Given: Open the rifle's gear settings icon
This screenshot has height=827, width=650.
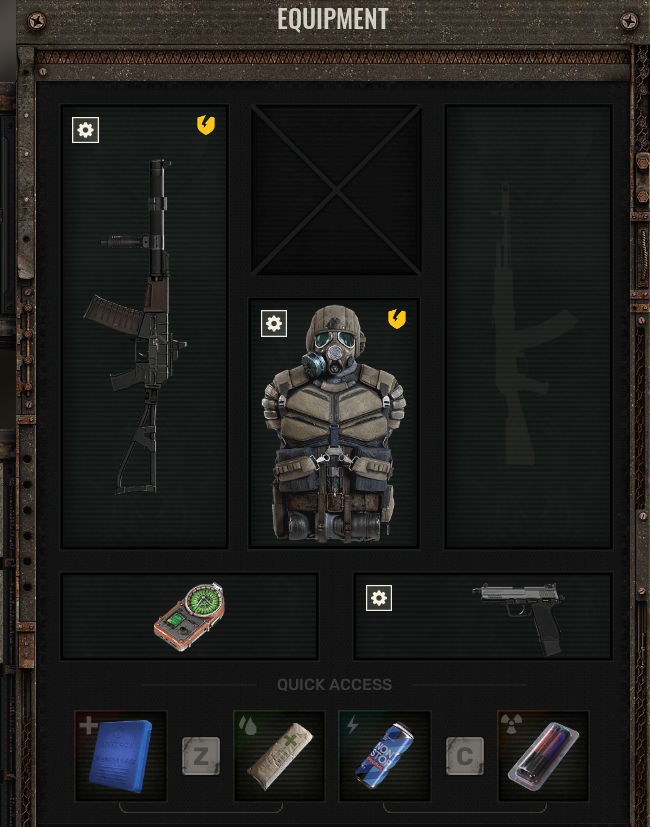Looking at the screenshot, I should (x=85, y=130).
